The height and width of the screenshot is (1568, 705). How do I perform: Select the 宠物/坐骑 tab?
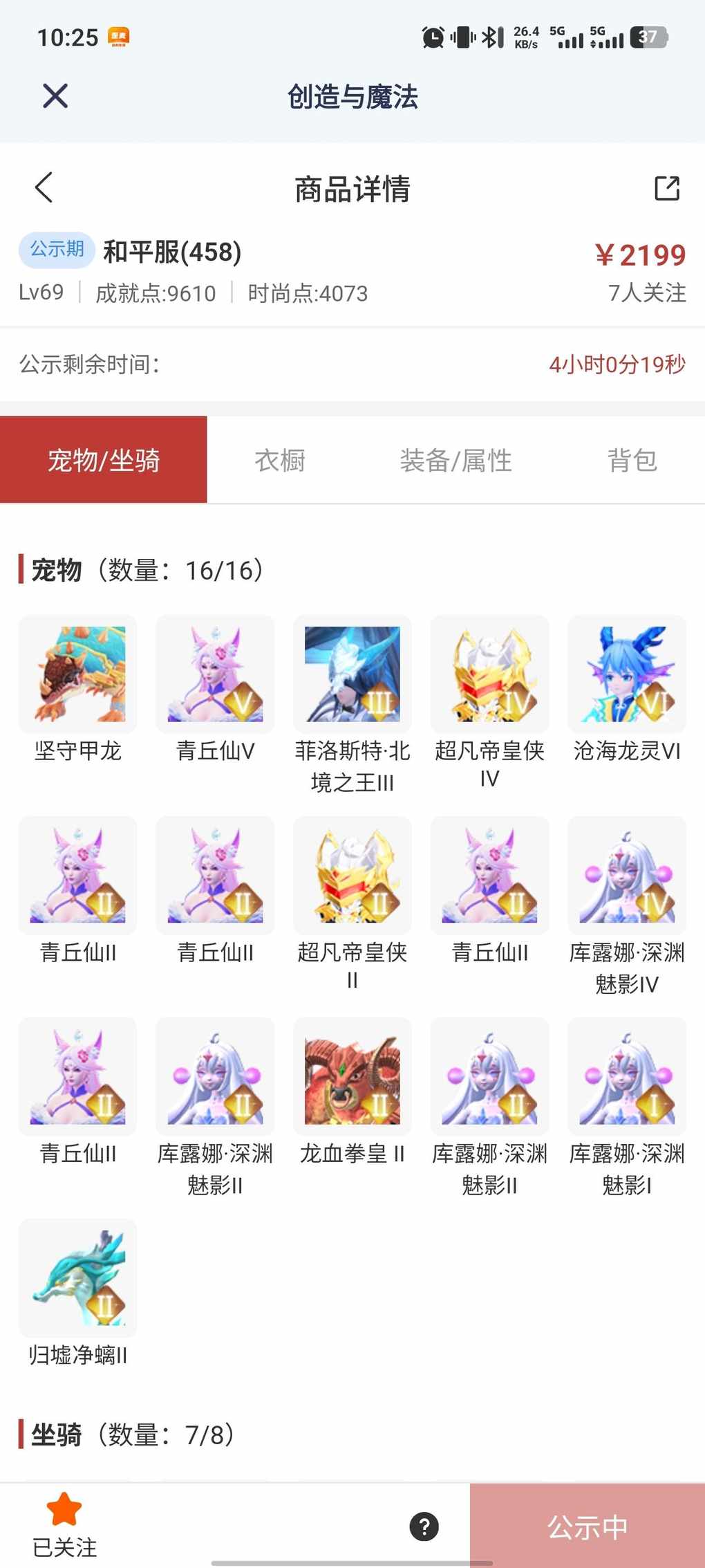point(104,460)
